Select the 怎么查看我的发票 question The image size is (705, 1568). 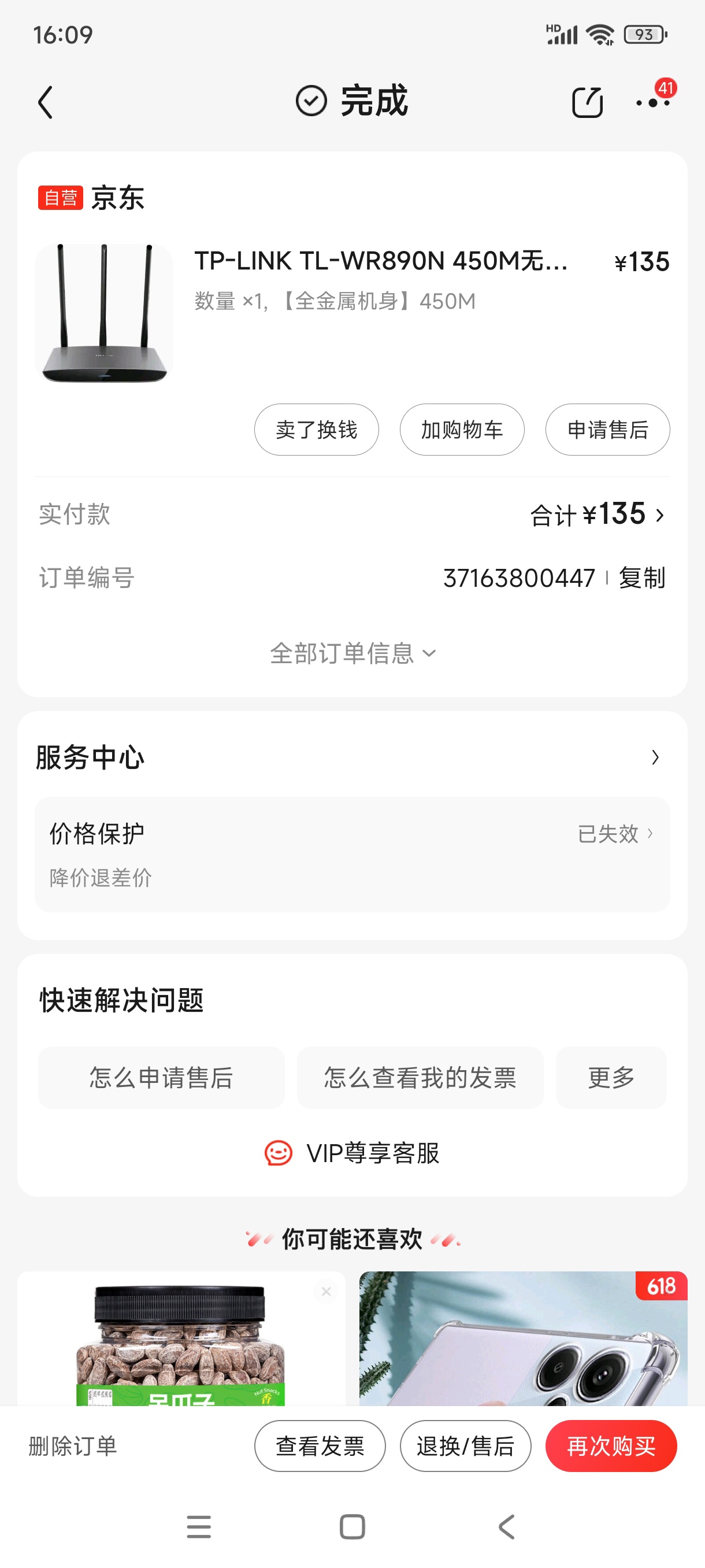tap(420, 1077)
